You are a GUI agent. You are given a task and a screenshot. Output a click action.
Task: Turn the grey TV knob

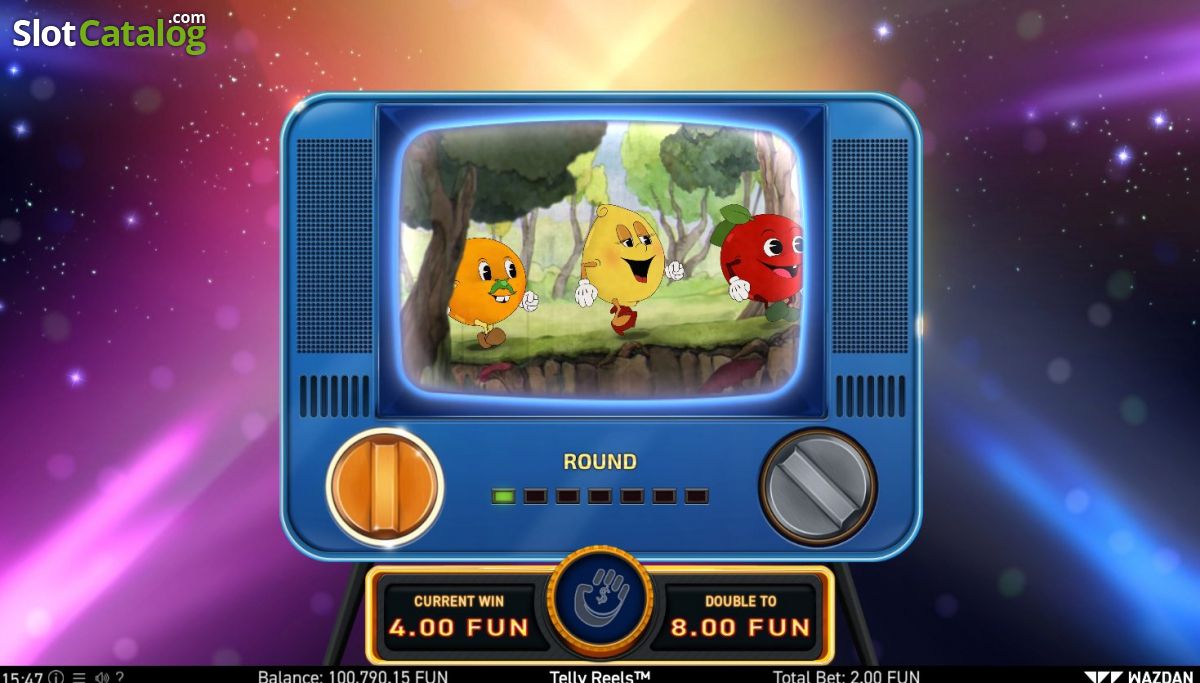[817, 487]
